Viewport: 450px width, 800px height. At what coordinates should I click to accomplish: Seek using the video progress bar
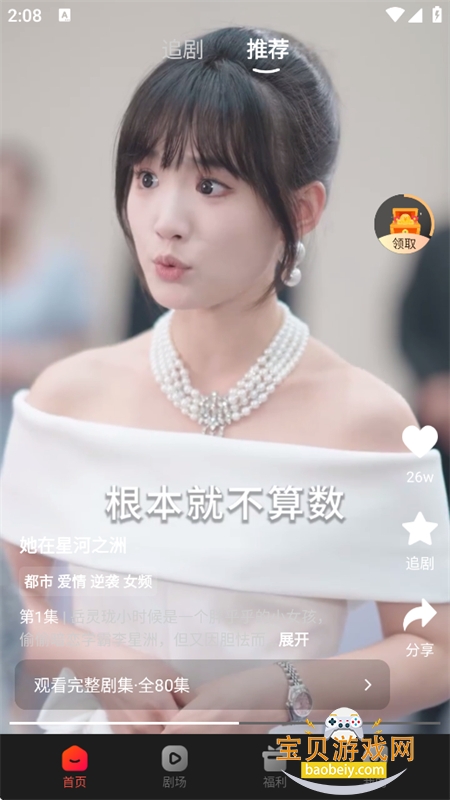[x=224, y=723]
